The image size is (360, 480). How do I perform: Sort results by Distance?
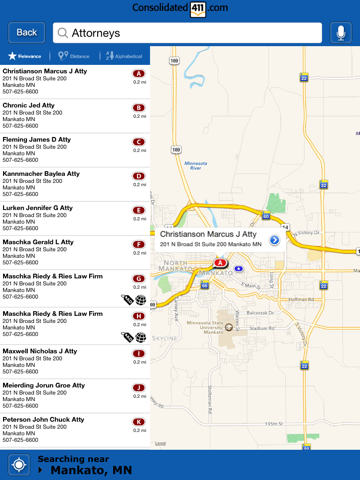[74, 56]
